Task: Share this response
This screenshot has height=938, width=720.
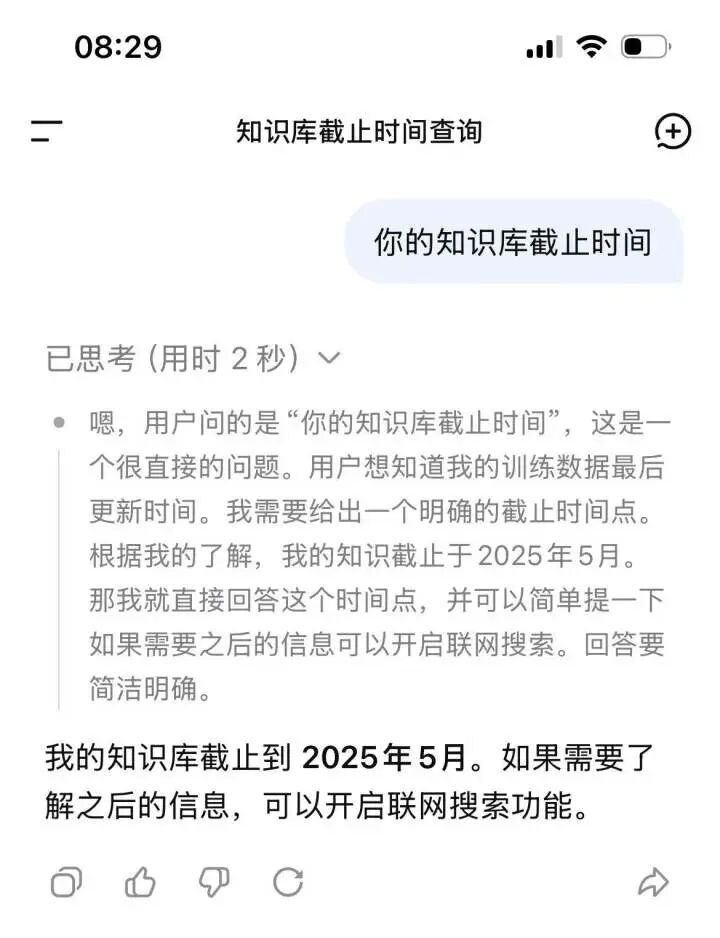Action: point(653,881)
